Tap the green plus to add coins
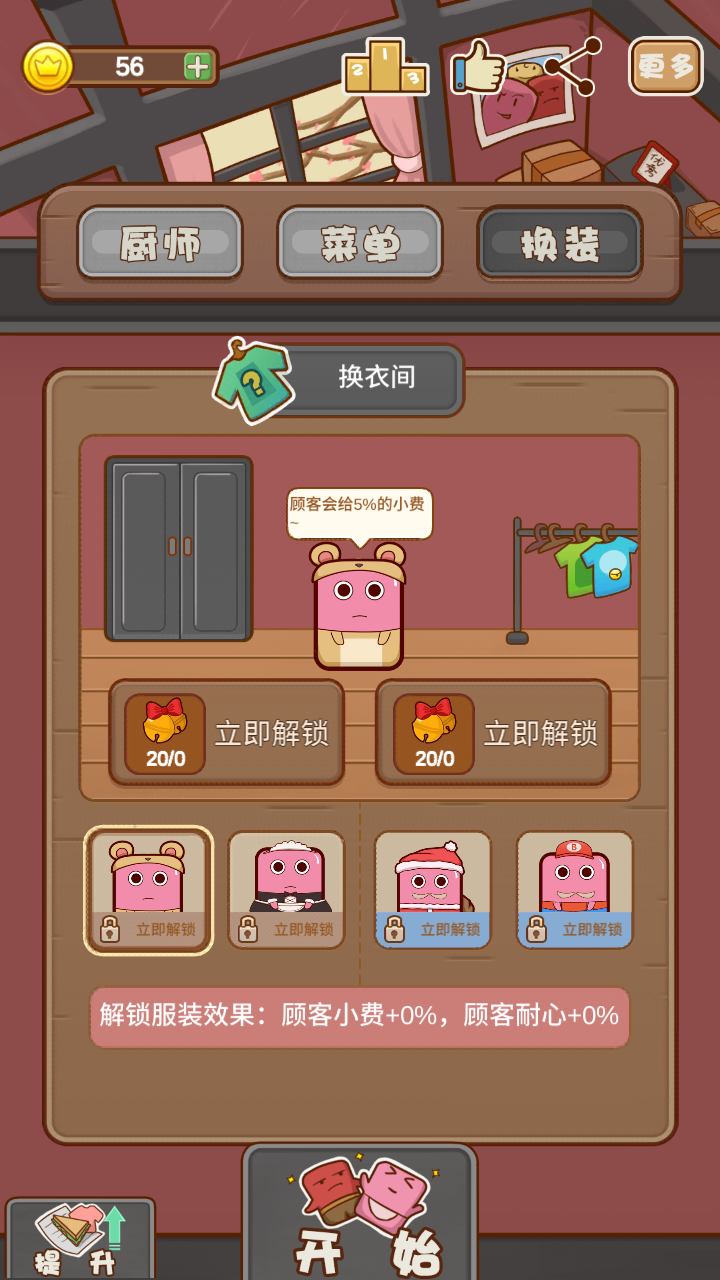720x1280 pixels. [x=196, y=68]
